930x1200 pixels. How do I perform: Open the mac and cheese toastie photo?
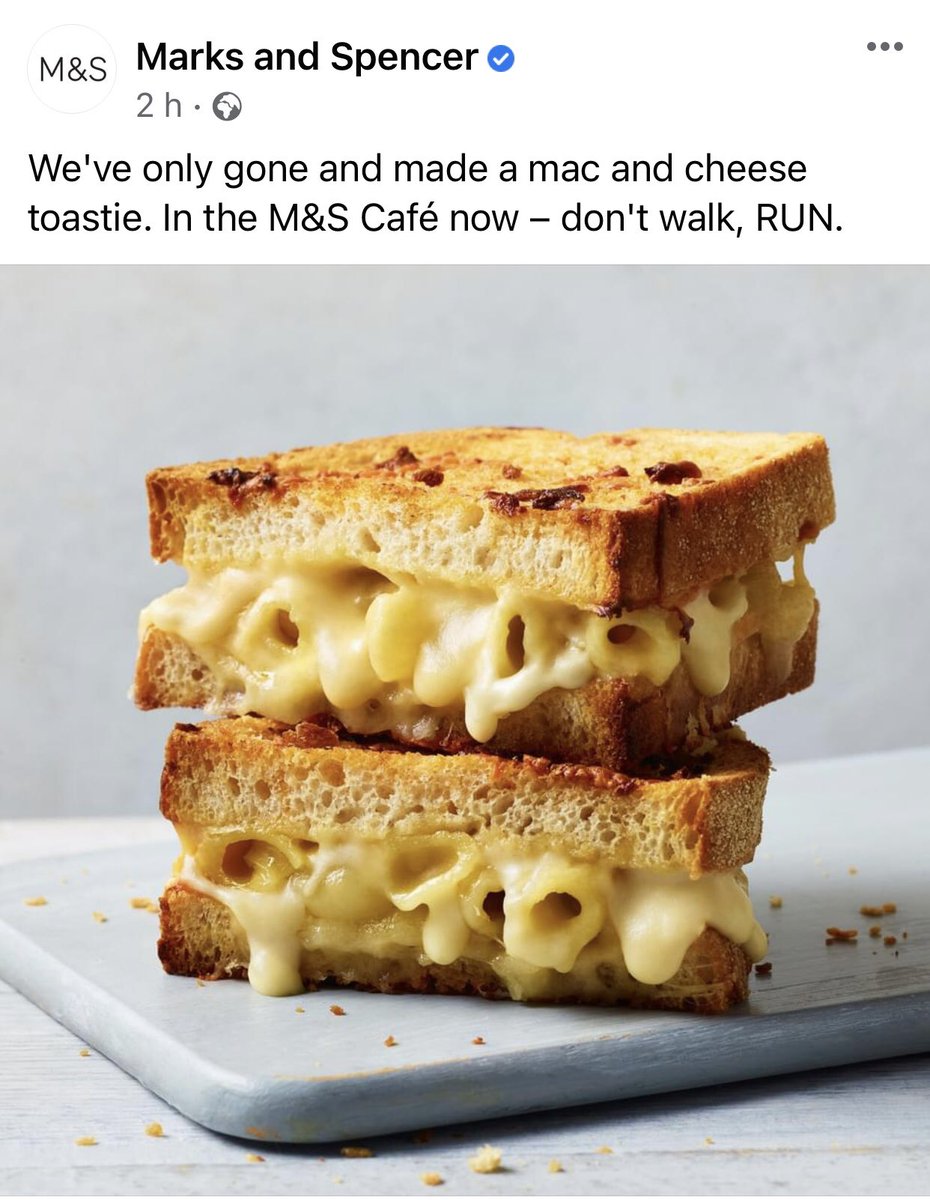point(465,730)
